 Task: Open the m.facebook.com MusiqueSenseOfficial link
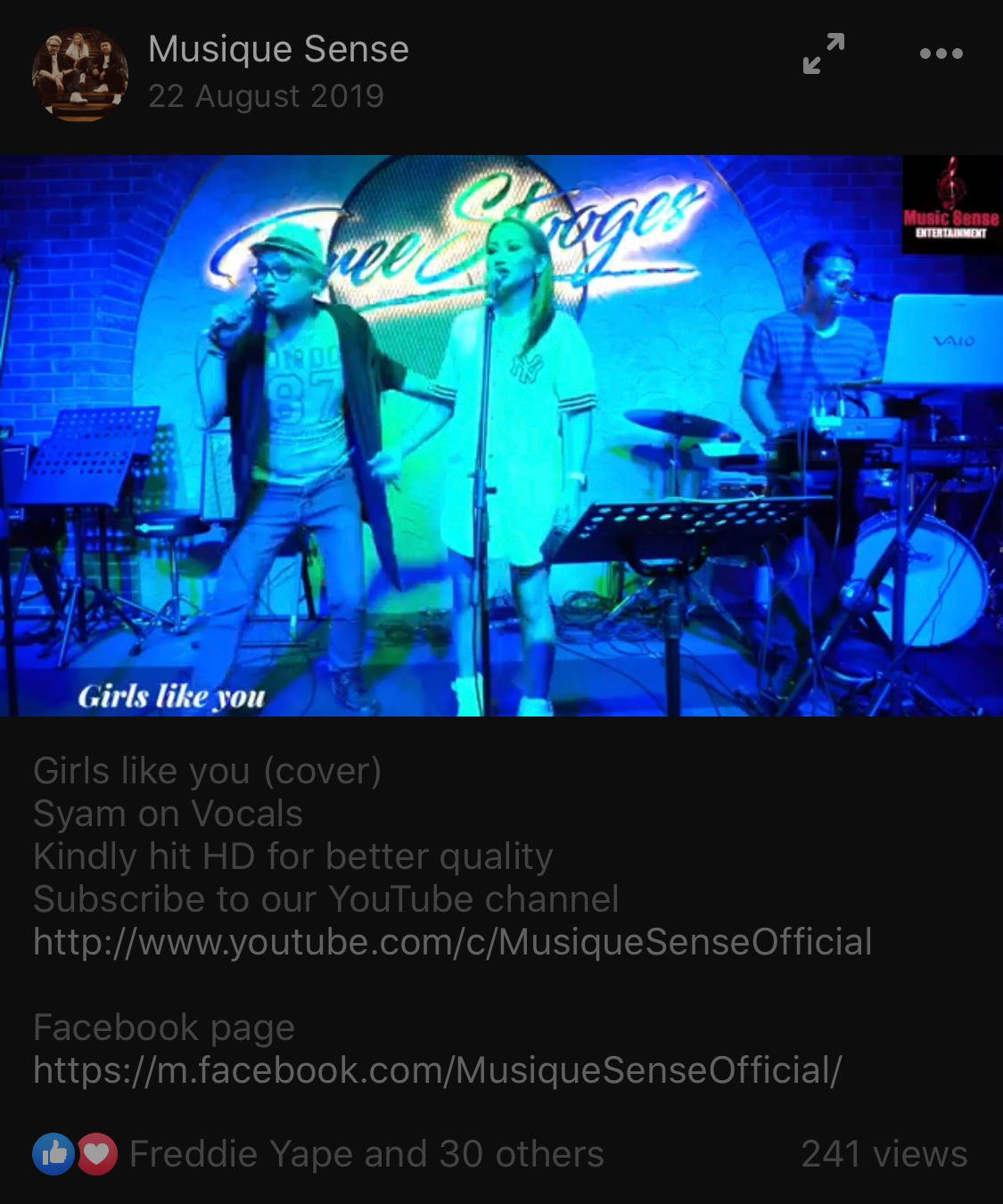[437, 1070]
